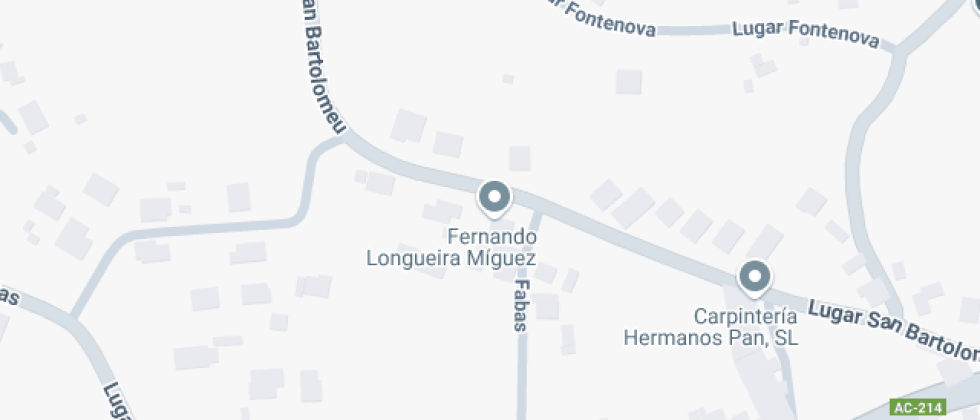Open the Carpintería Hermanos Pan, SL pin

click(x=755, y=277)
